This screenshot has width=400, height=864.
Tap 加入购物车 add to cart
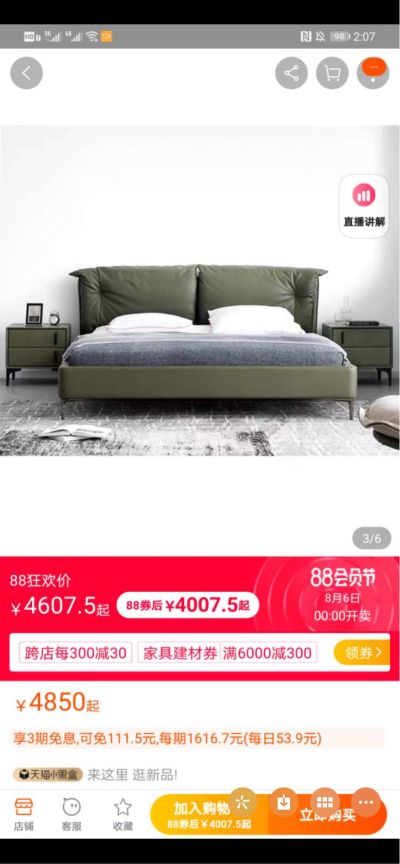(209, 814)
